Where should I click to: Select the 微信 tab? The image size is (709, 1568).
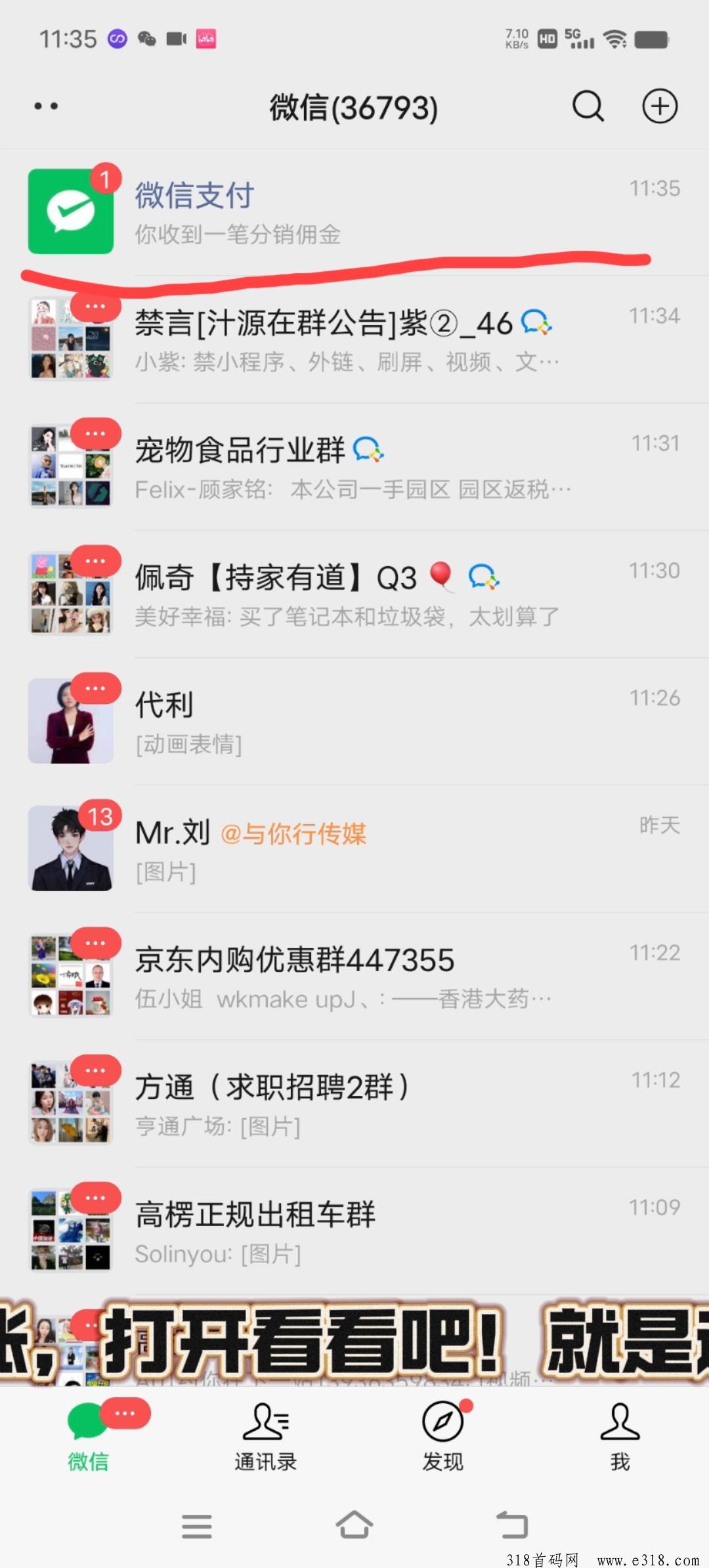click(89, 1437)
